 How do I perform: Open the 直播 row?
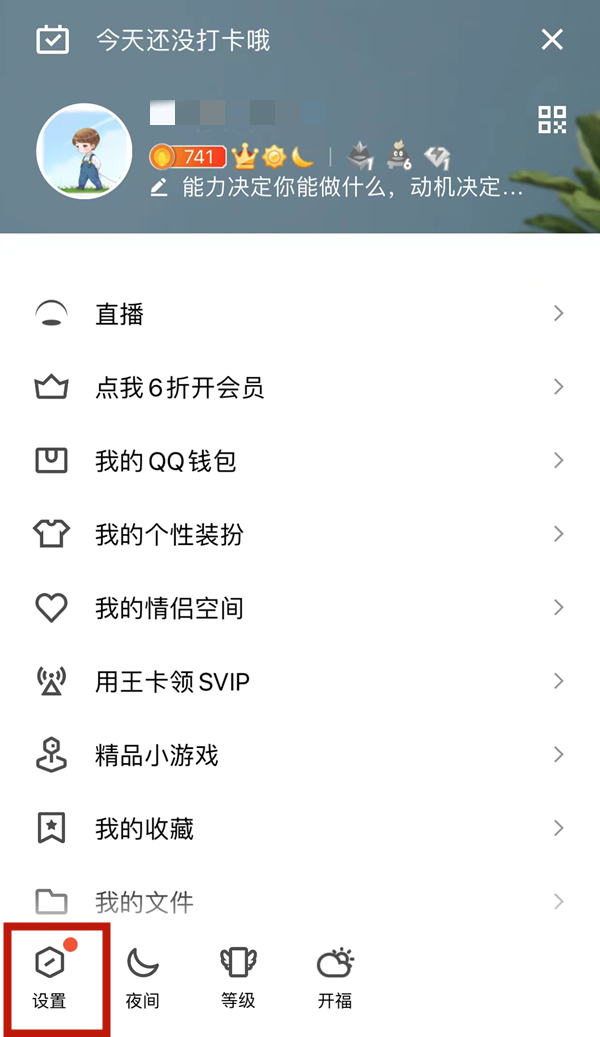(299, 314)
